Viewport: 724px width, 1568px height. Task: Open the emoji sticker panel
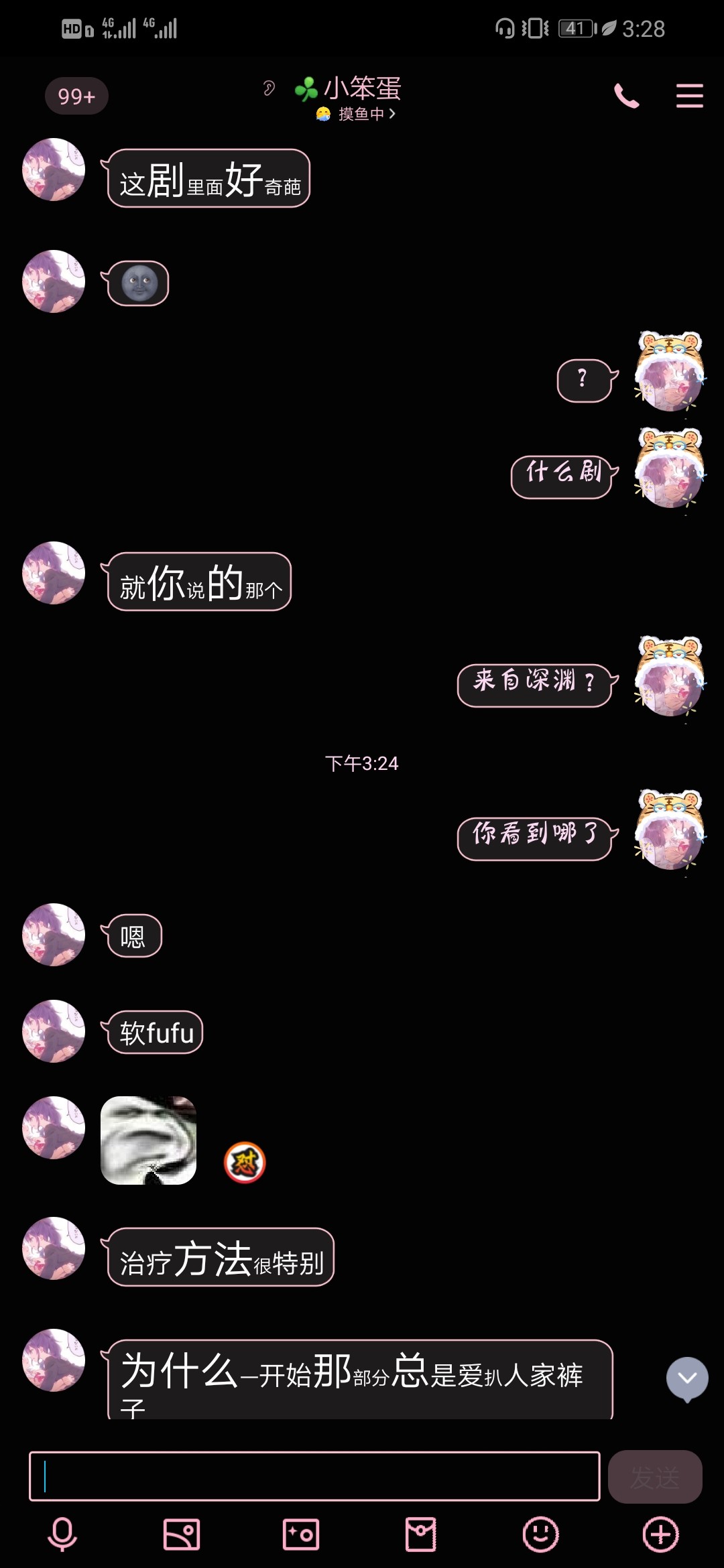tap(541, 1534)
